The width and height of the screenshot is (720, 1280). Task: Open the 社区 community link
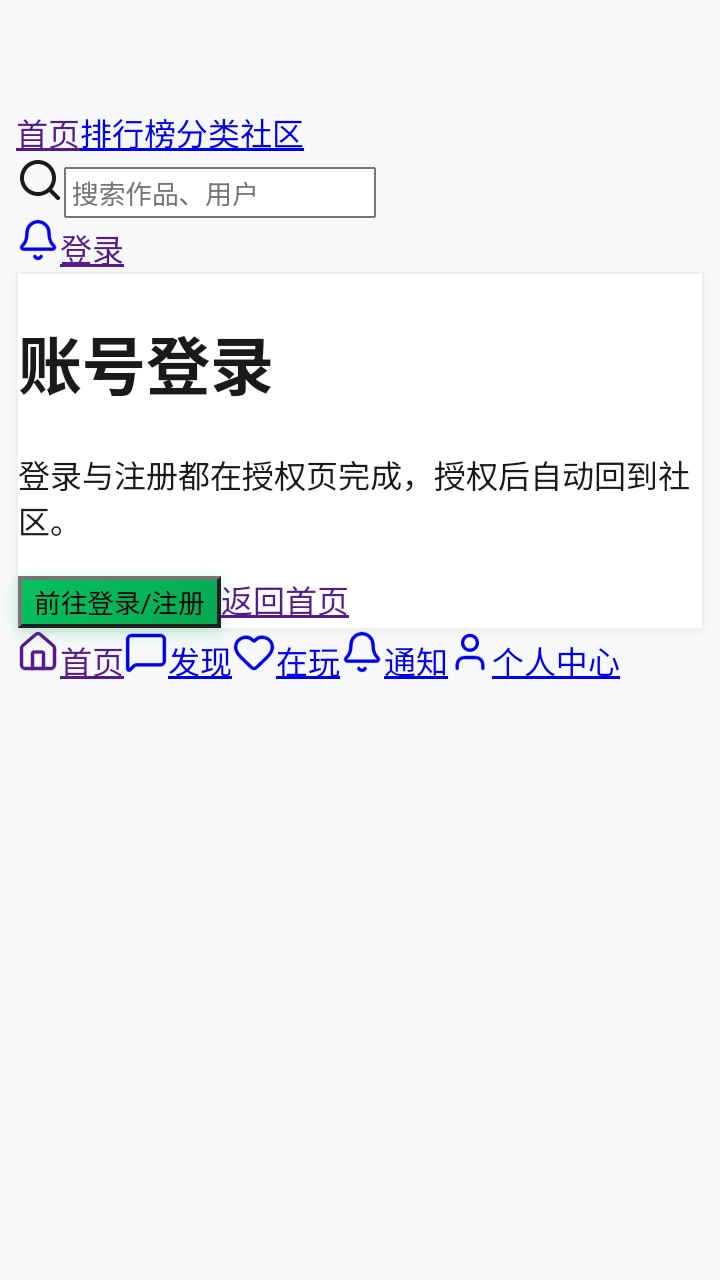pyautogui.click(x=272, y=135)
